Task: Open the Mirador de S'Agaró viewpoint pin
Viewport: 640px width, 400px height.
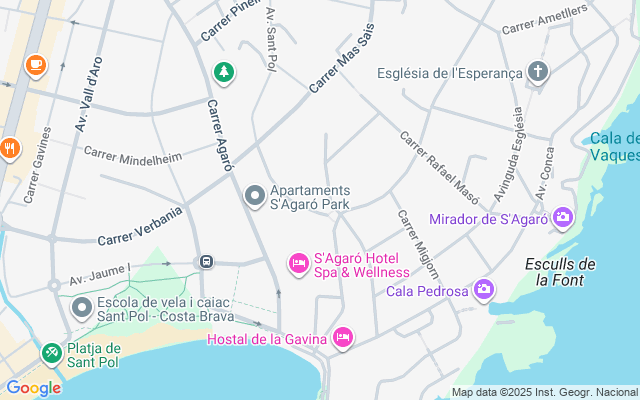Action: [x=563, y=216]
